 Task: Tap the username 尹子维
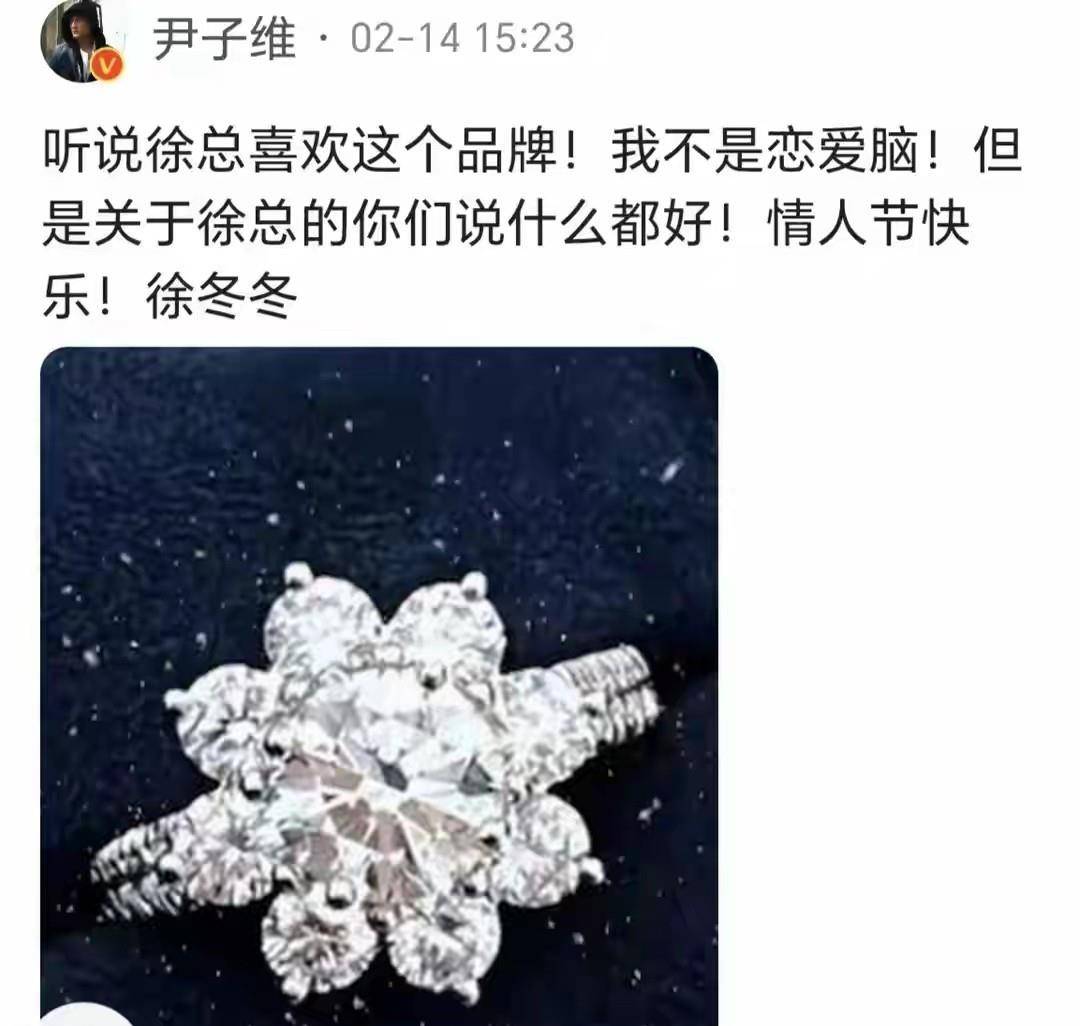(224, 40)
